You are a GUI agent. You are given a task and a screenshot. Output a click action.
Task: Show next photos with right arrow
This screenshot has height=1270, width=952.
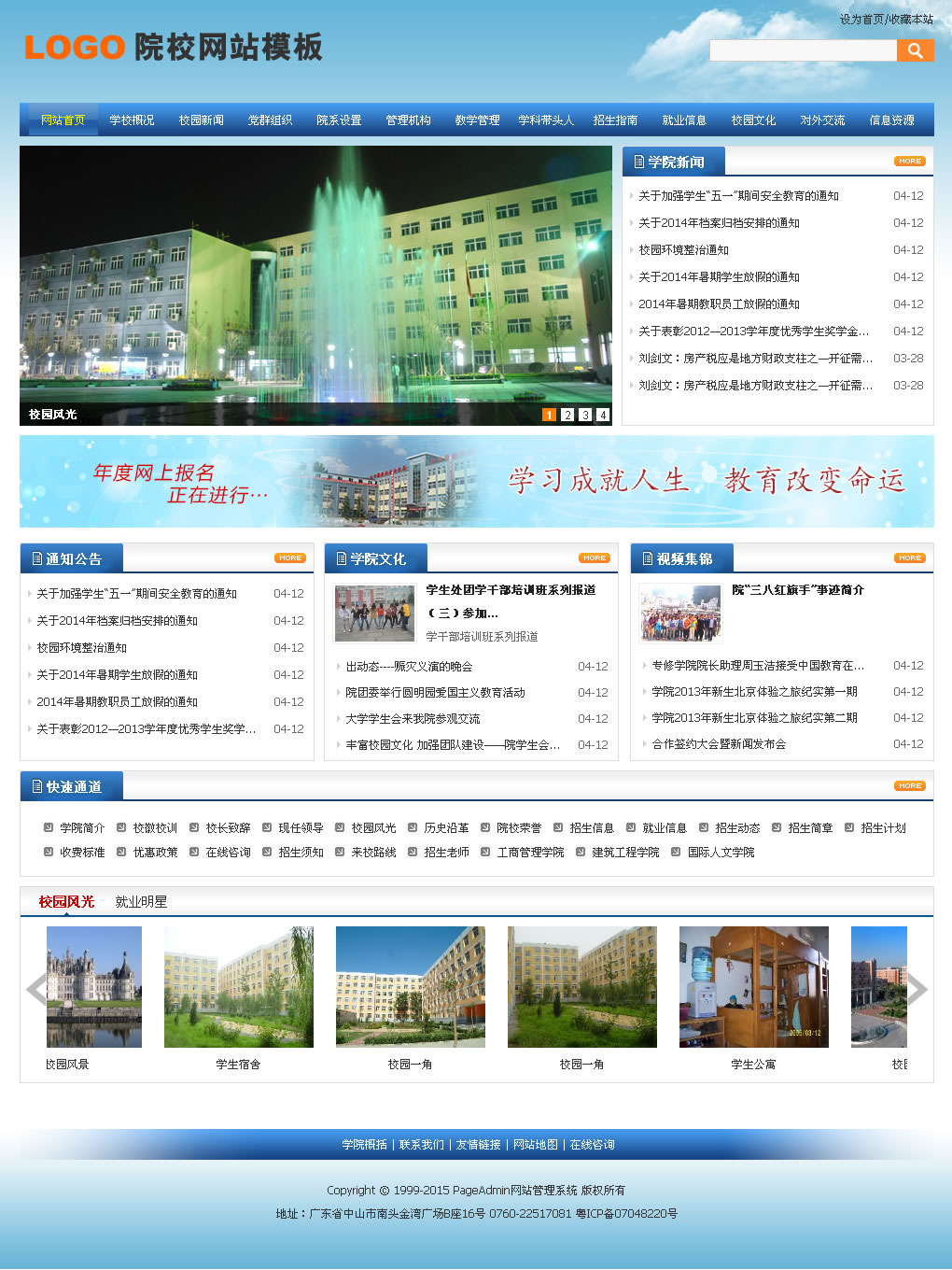point(917,990)
